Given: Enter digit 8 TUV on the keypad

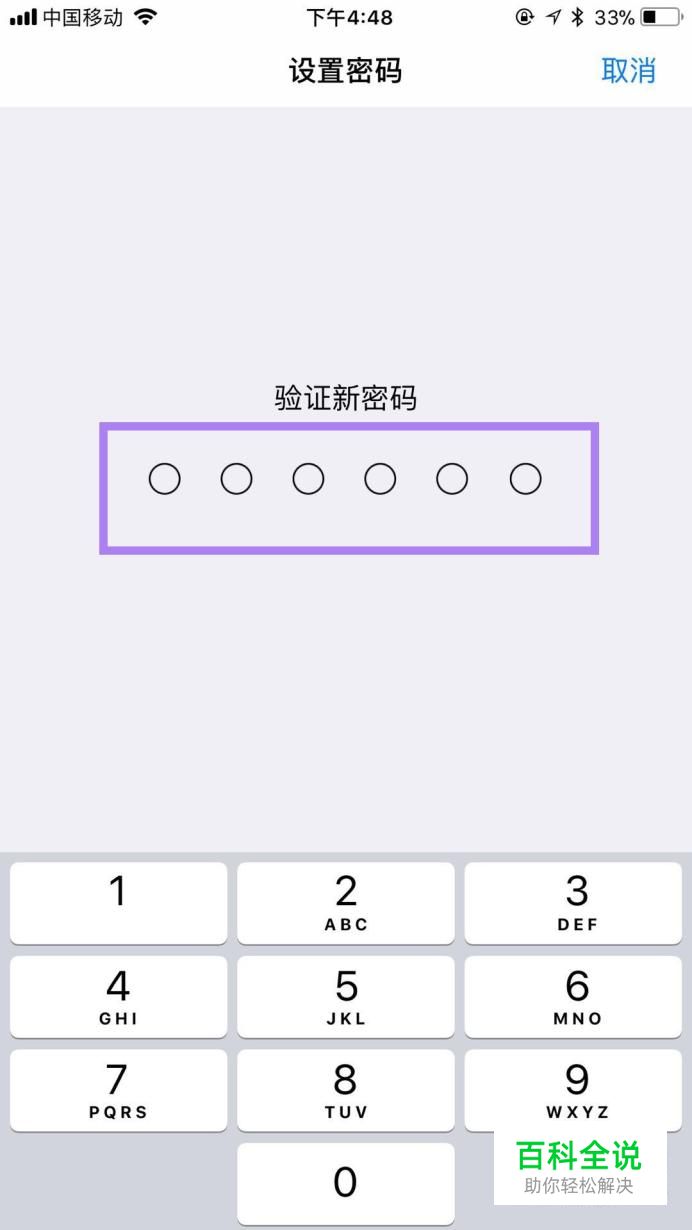Looking at the screenshot, I should [345, 1090].
